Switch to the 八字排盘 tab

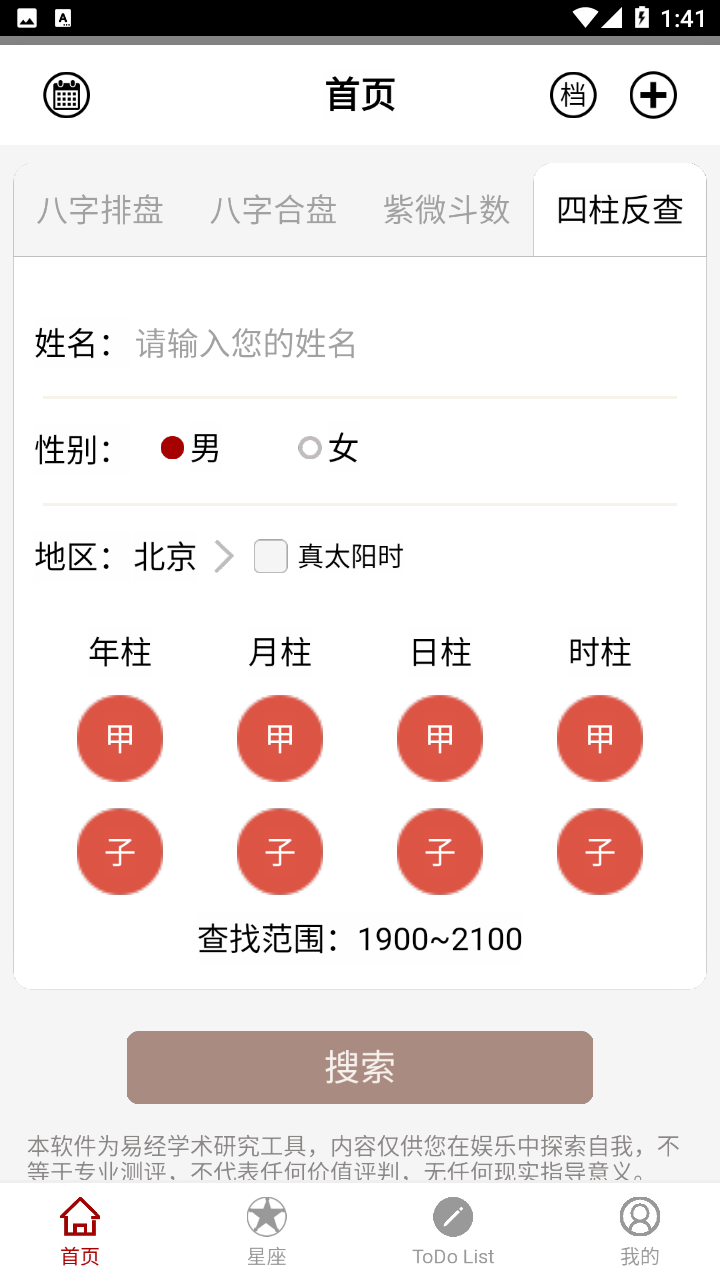tap(100, 210)
